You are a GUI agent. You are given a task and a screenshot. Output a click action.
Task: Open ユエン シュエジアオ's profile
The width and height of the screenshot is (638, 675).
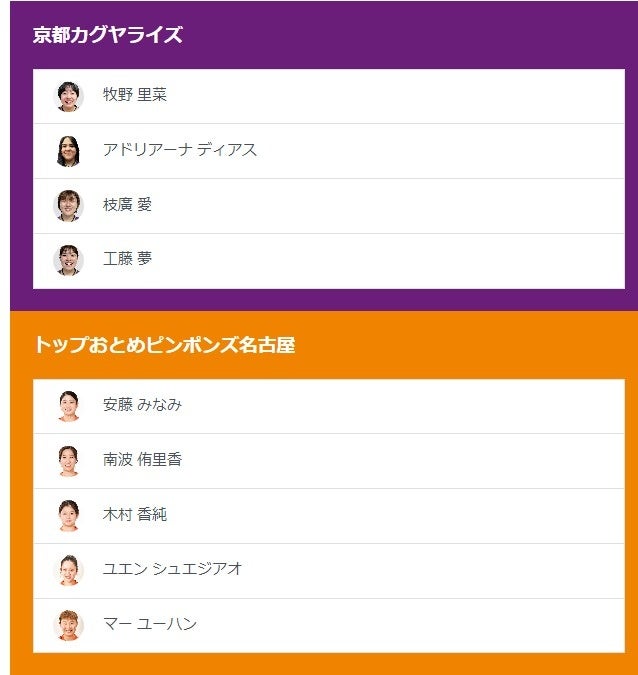(x=329, y=571)
